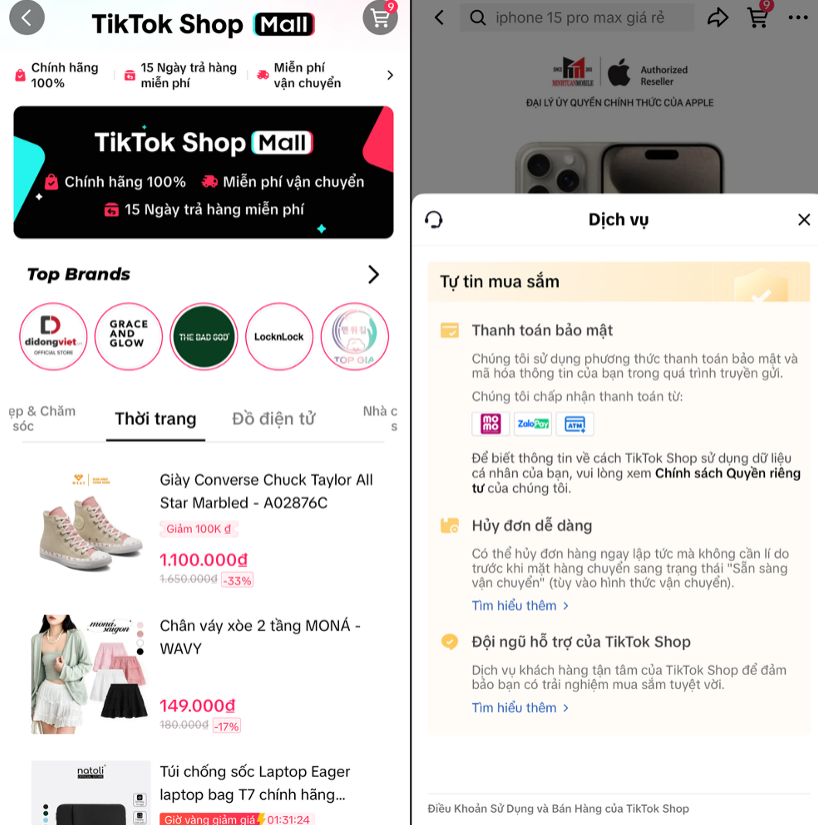Contact support via headset icon

coord(433,219)
